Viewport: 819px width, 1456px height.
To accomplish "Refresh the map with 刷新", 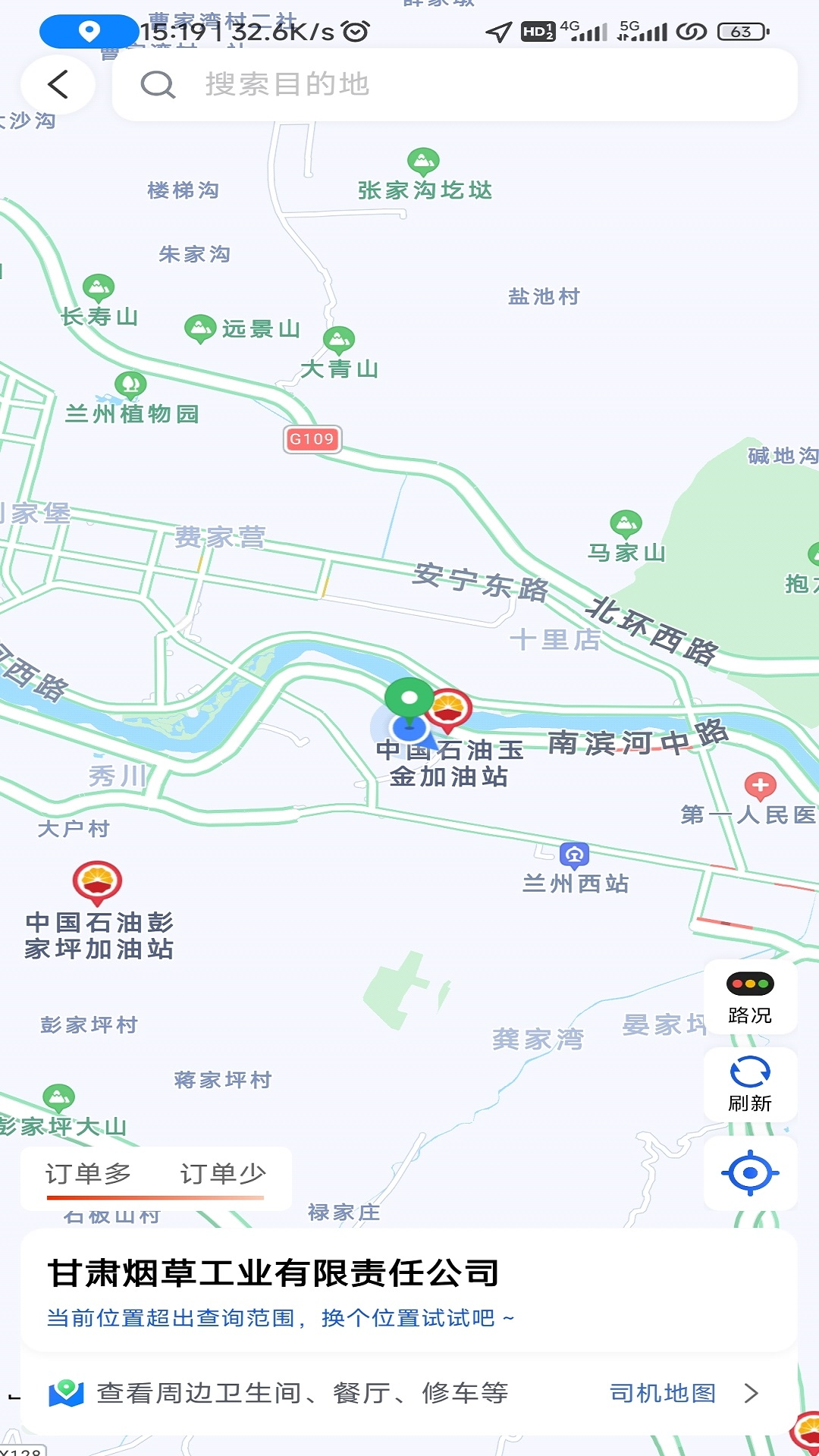I will tap(750, 1084).
